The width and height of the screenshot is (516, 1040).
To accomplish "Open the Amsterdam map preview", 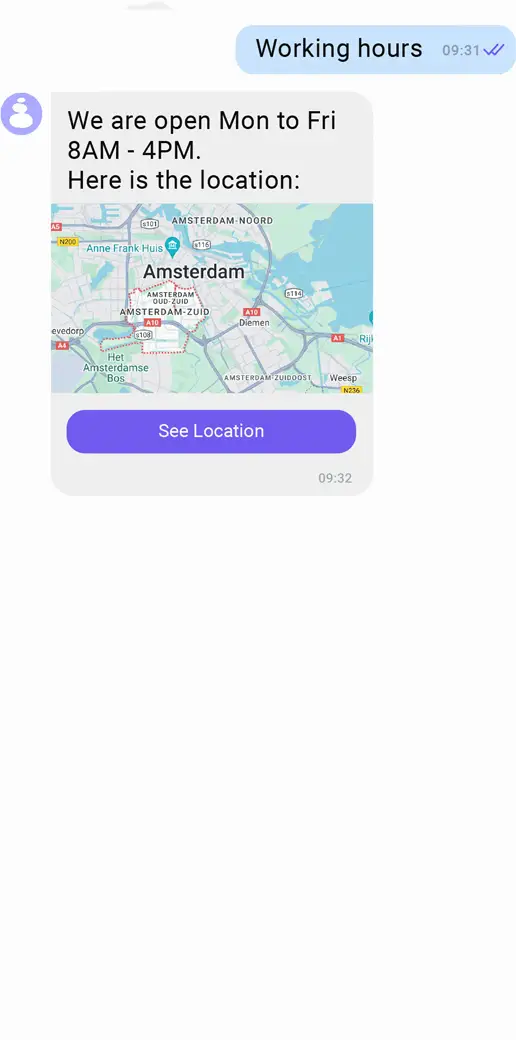I will click(212, 298).
